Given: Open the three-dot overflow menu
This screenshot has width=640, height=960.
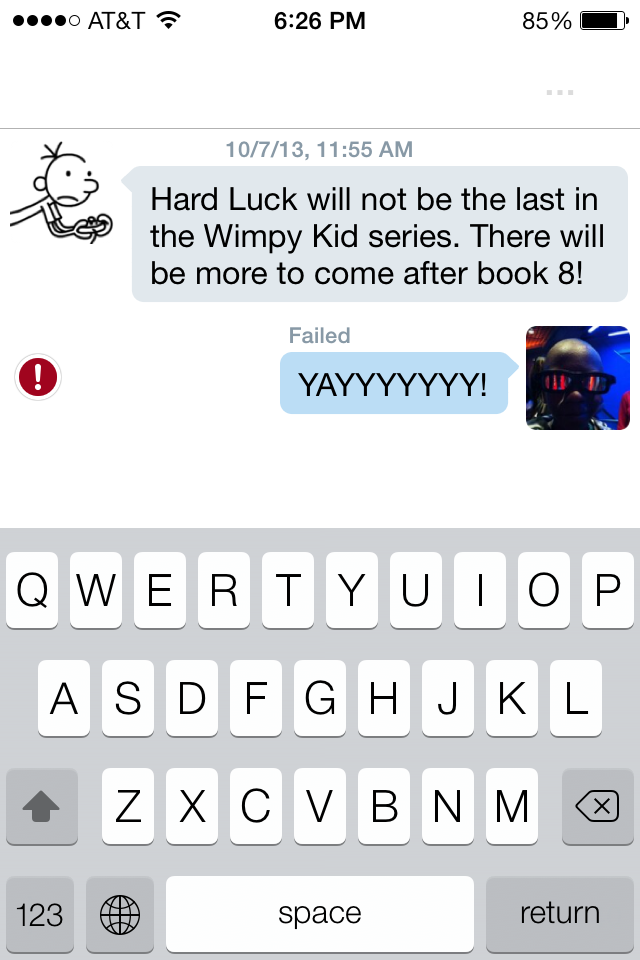Looking at the screenshot, I should 559,93.
